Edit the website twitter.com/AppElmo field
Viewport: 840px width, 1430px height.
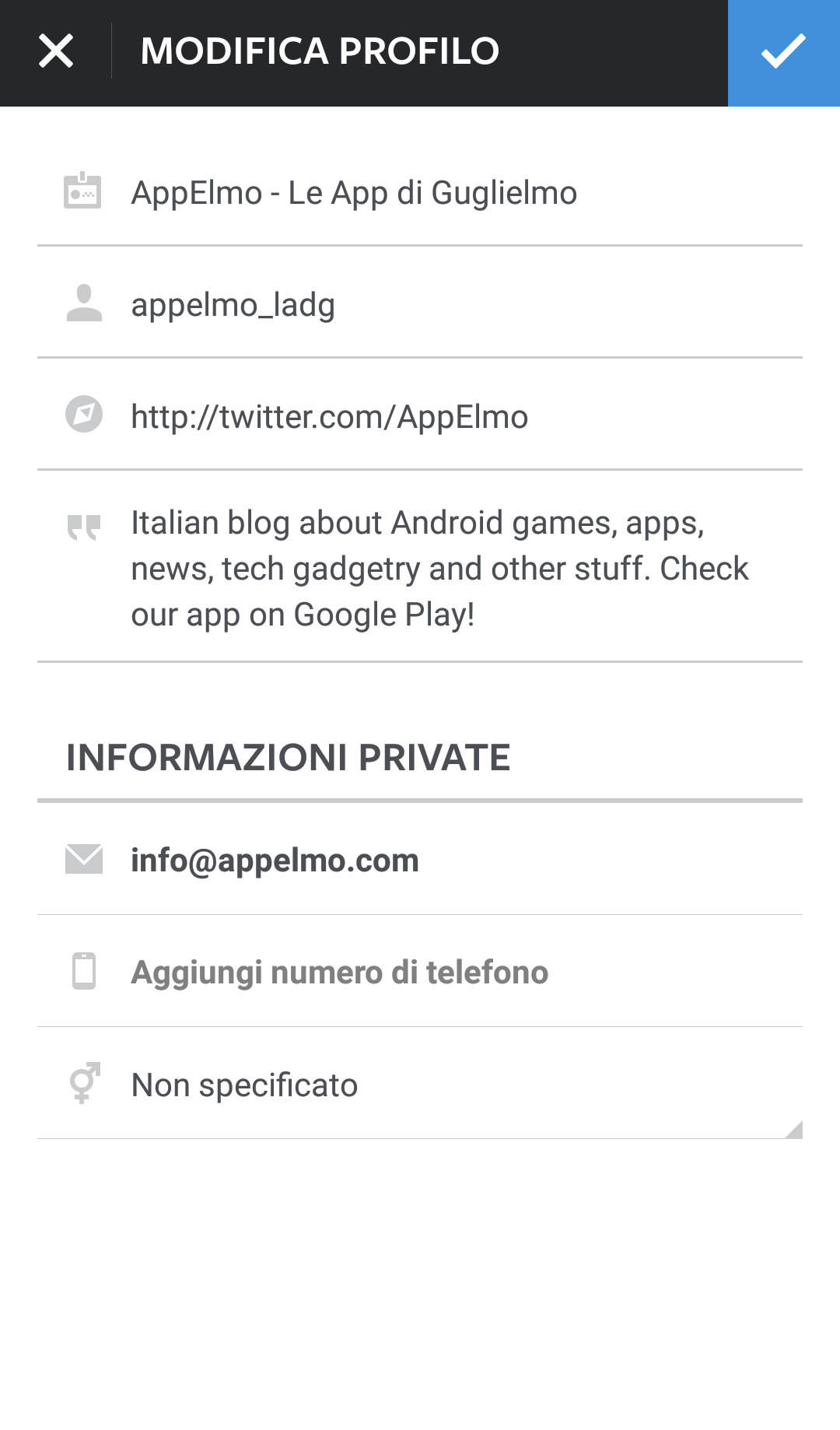pyautogui.click(x=420, y=416)
